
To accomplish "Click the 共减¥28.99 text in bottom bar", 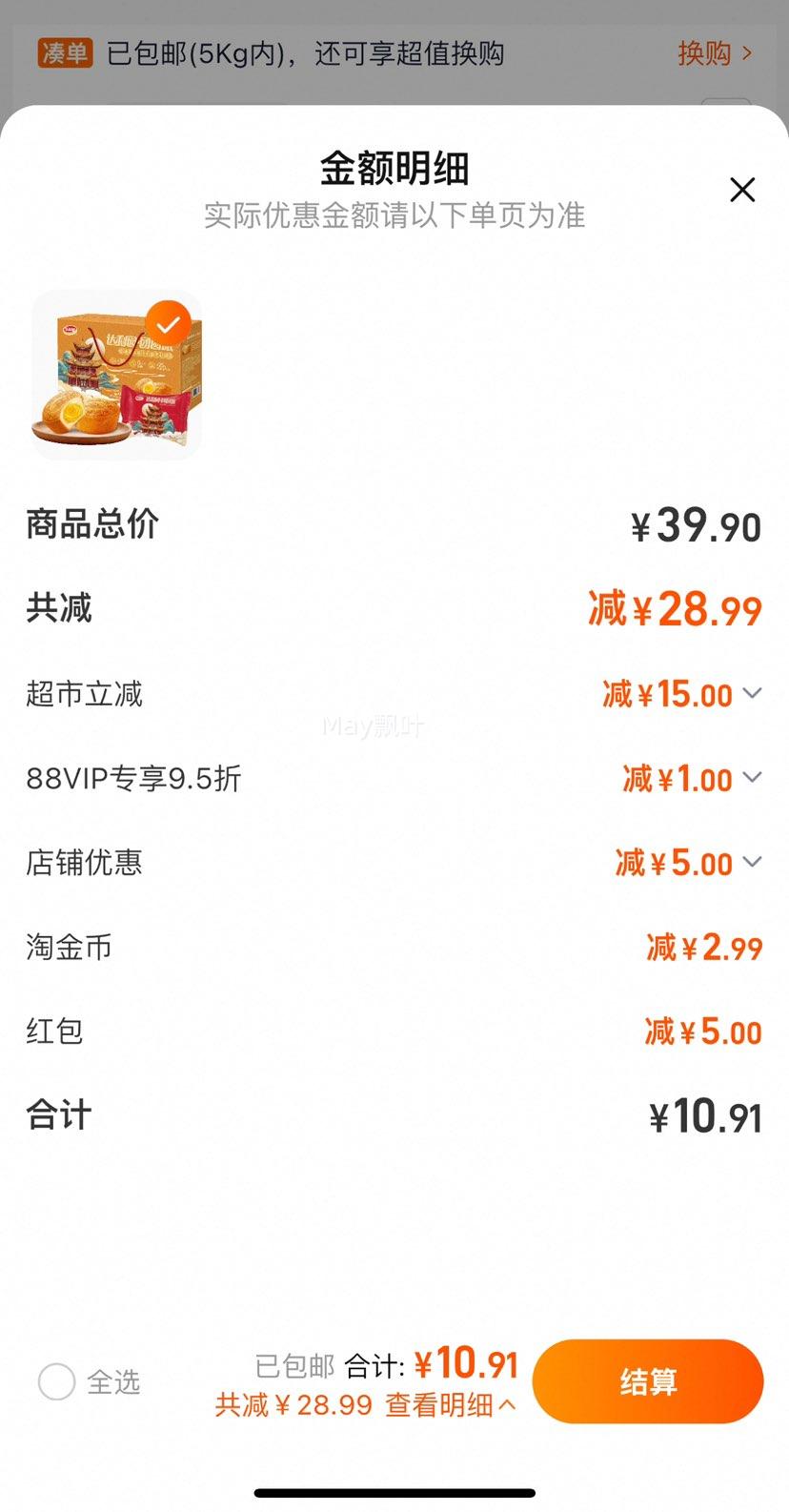I will pos(291,1405).
